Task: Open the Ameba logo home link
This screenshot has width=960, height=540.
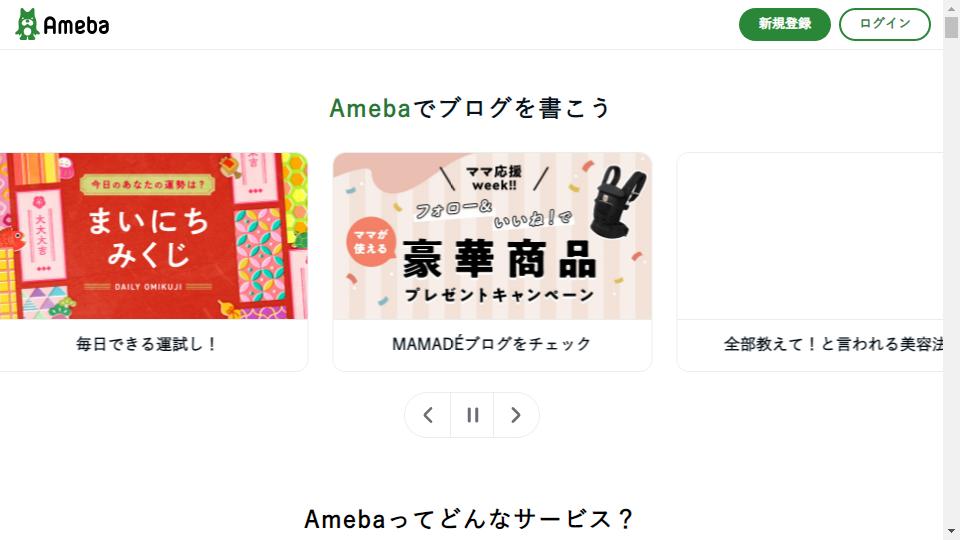Action: tap(63, 25)
